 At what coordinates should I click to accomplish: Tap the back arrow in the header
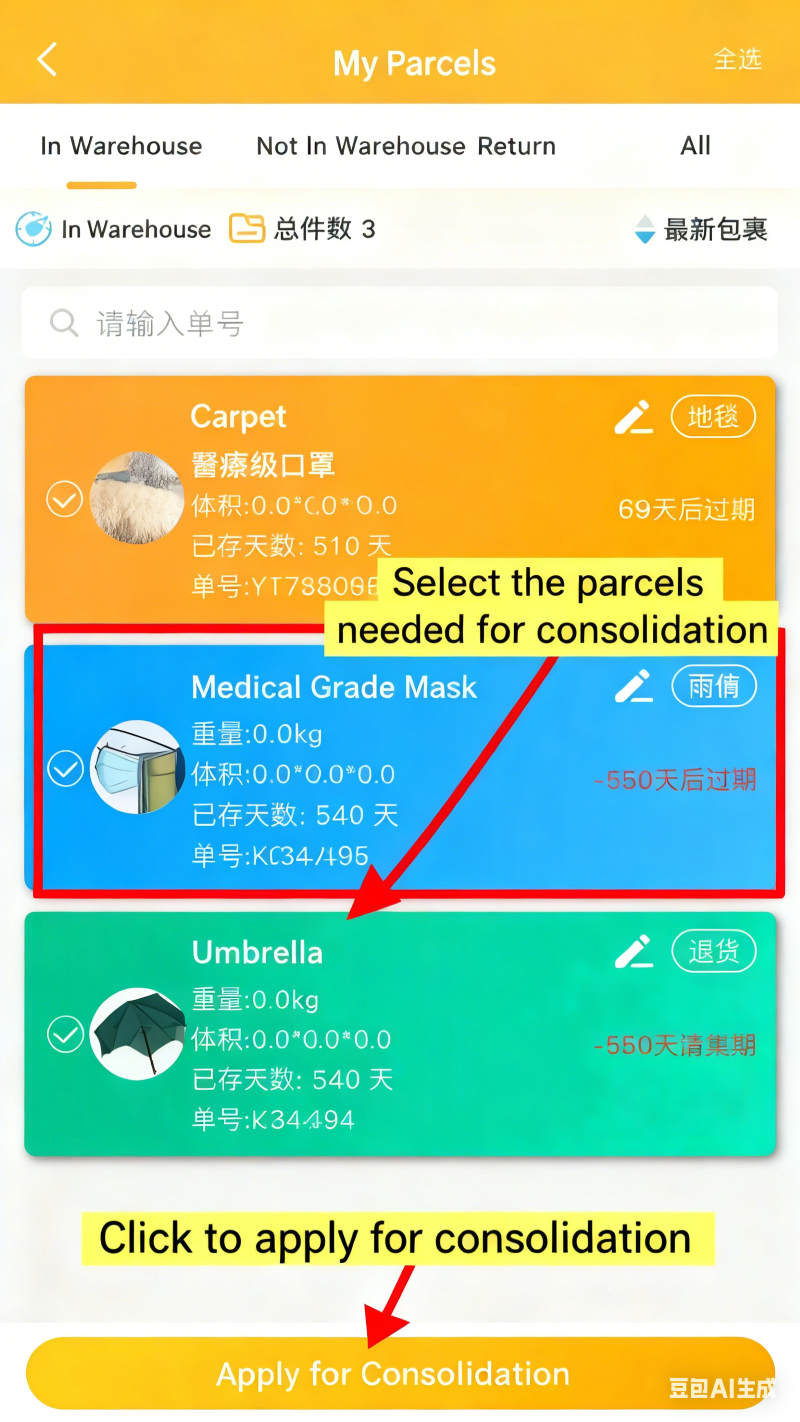46,59
